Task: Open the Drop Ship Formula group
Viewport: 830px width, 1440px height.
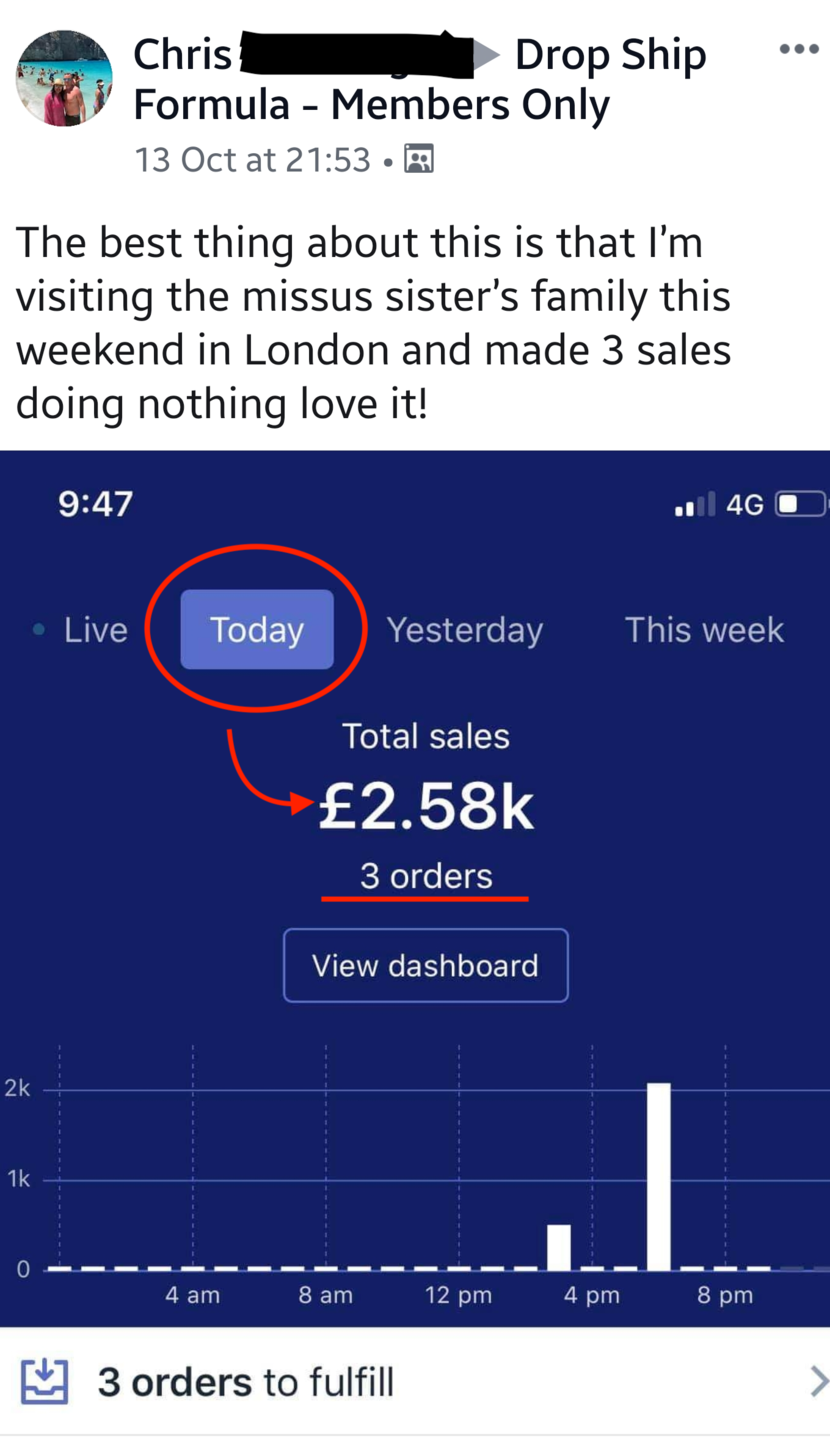Action: (x=610, y=55)
